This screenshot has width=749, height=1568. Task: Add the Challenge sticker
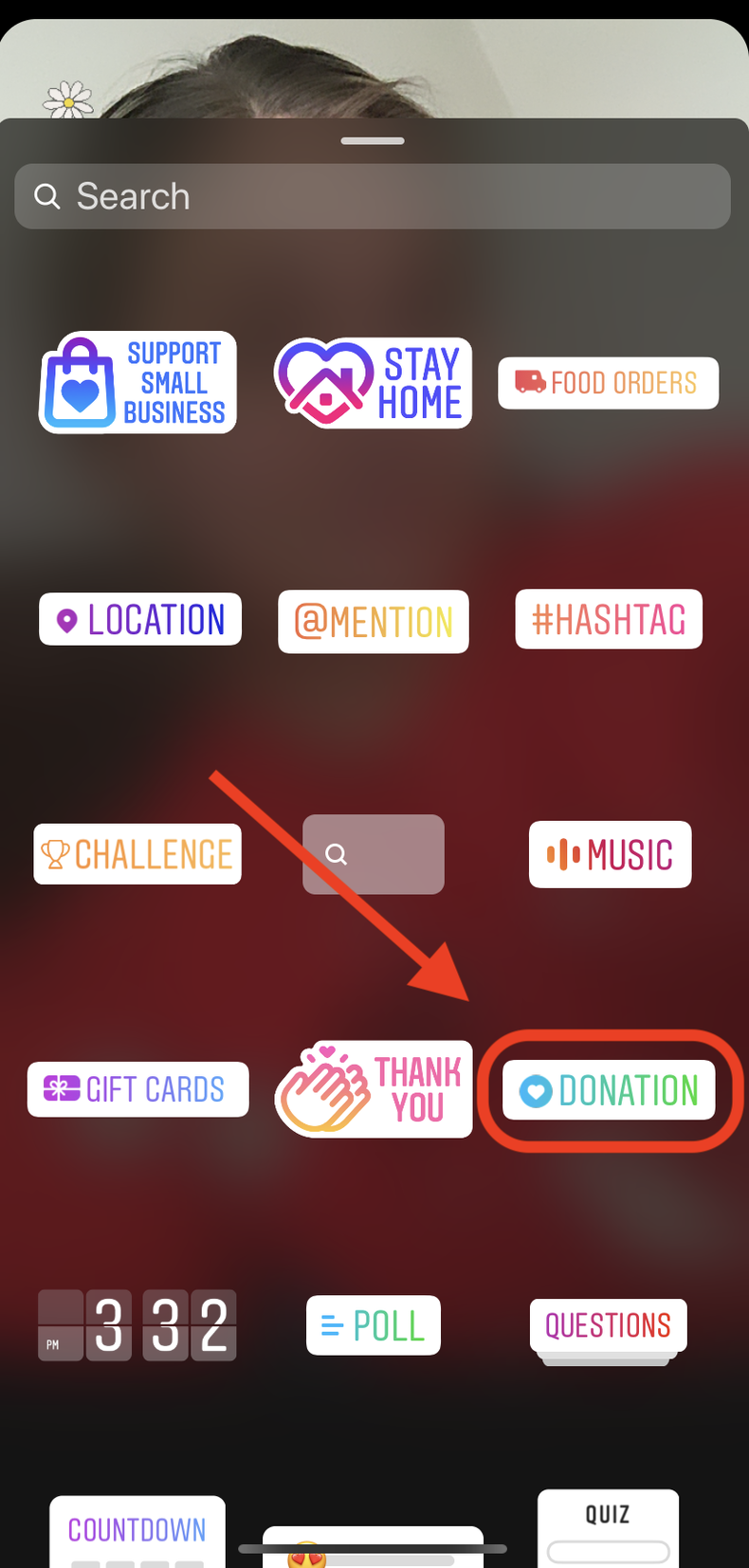coord(137,854)
